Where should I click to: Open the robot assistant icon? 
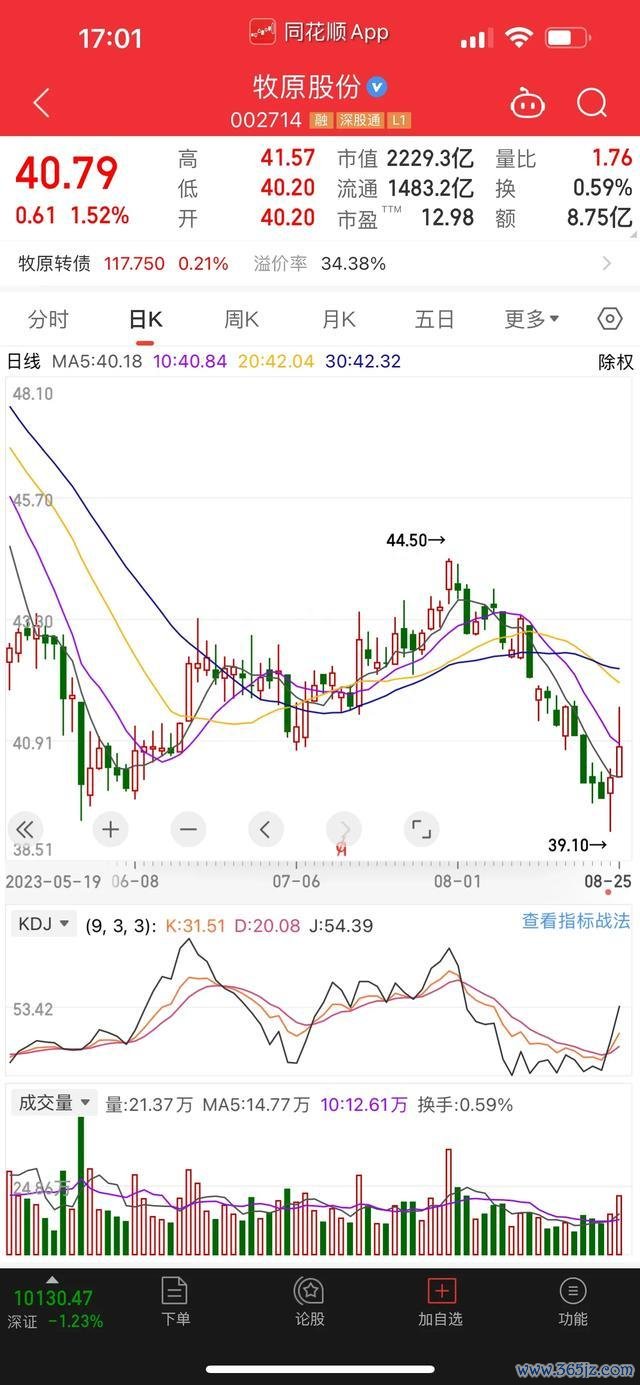pos(527,103)
